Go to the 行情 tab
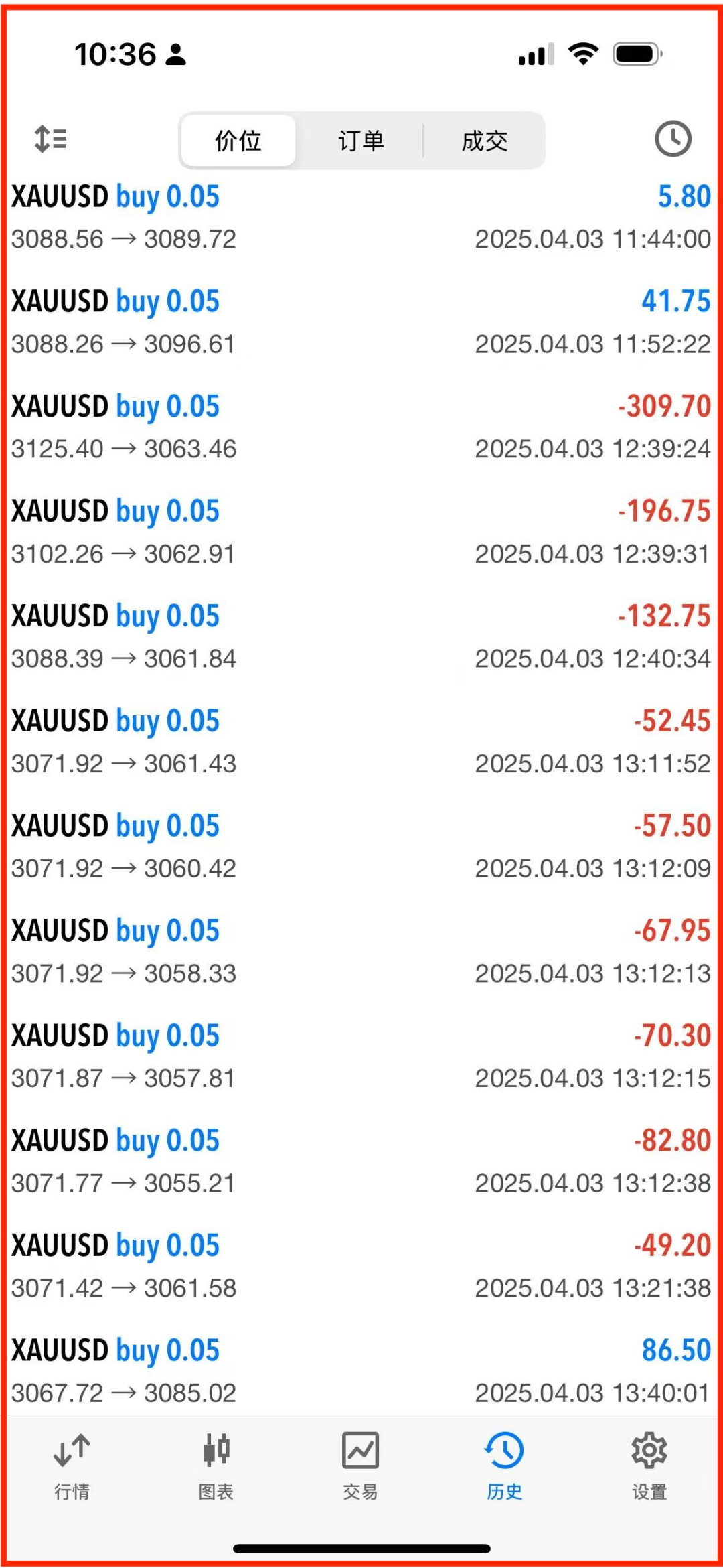This screenshot has width=723, height=1568. pyautogui.click(x=72, y=1467)
